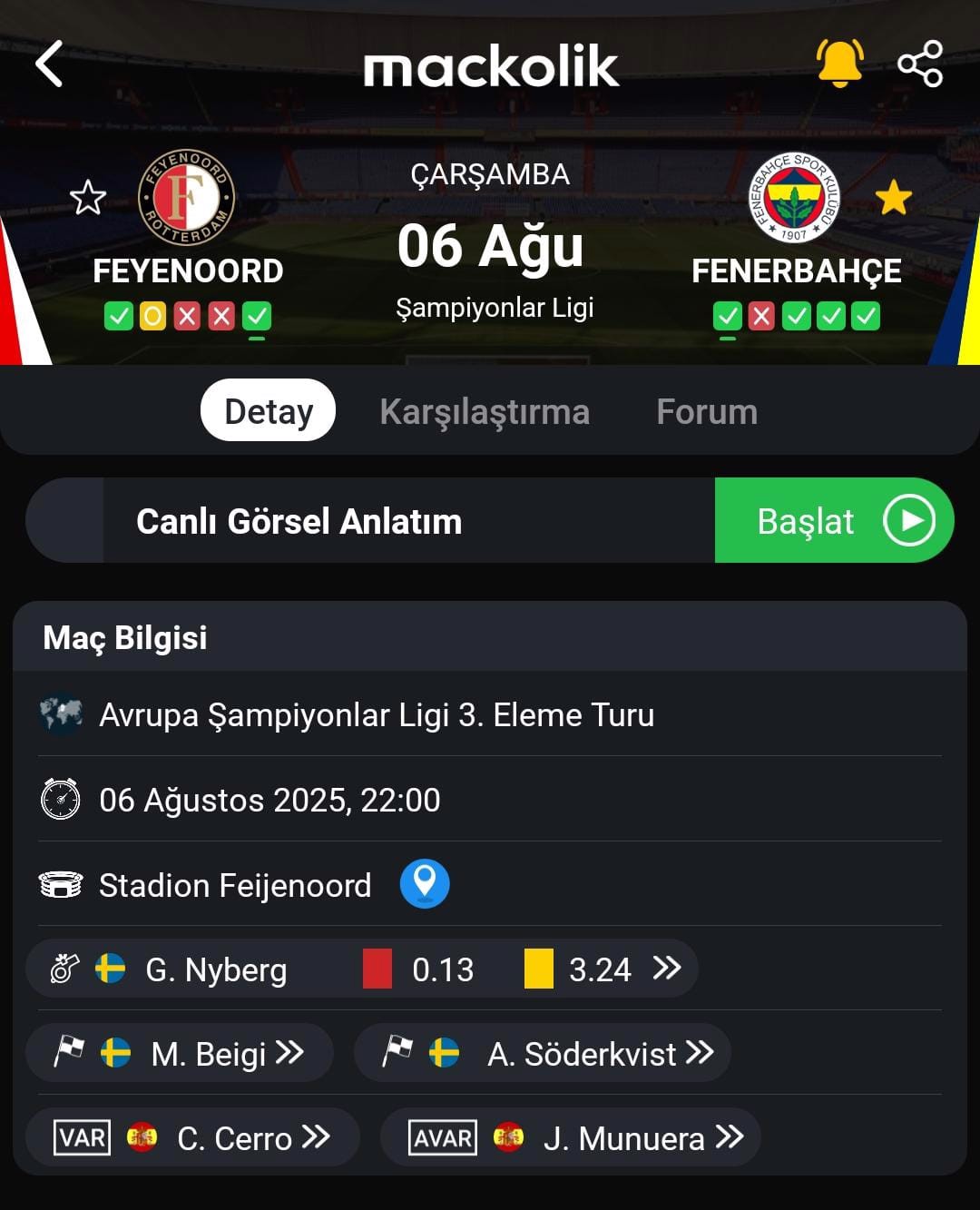Remove Fenerbahçe from favorites via yellow star
This screenshot has height=1210, width=980.
(894, 198)
